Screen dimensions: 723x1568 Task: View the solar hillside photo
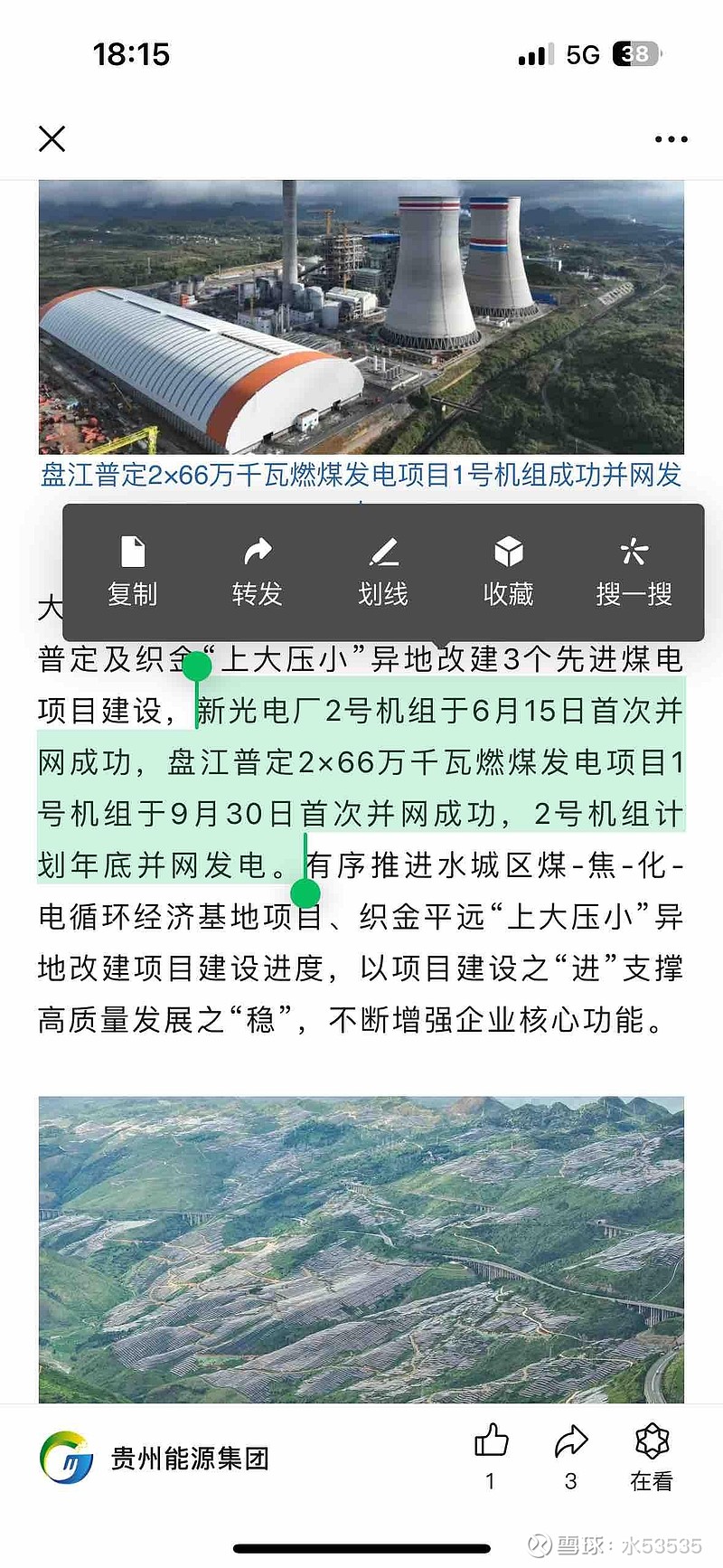(361, 1250)
